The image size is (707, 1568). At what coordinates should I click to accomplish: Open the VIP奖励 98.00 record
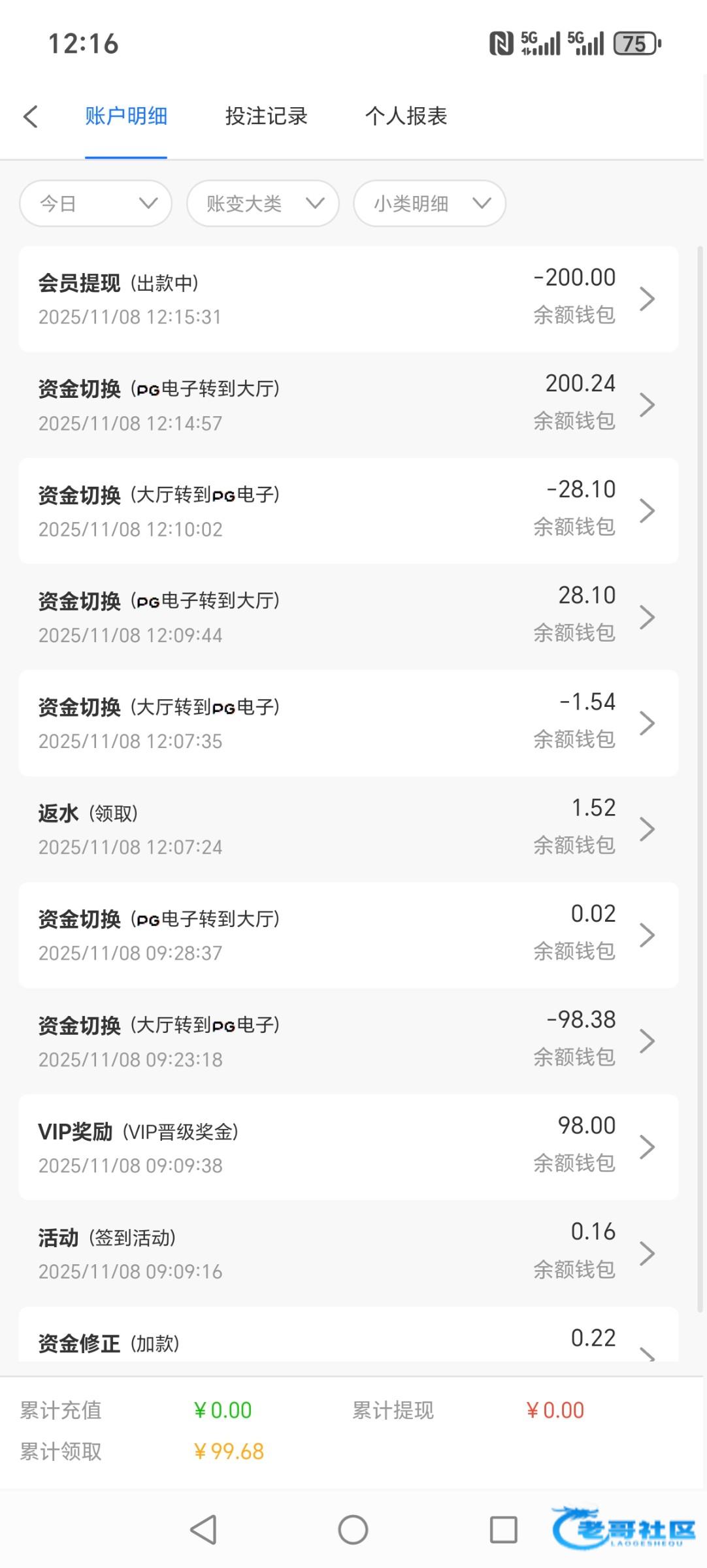coord(348,1147)
